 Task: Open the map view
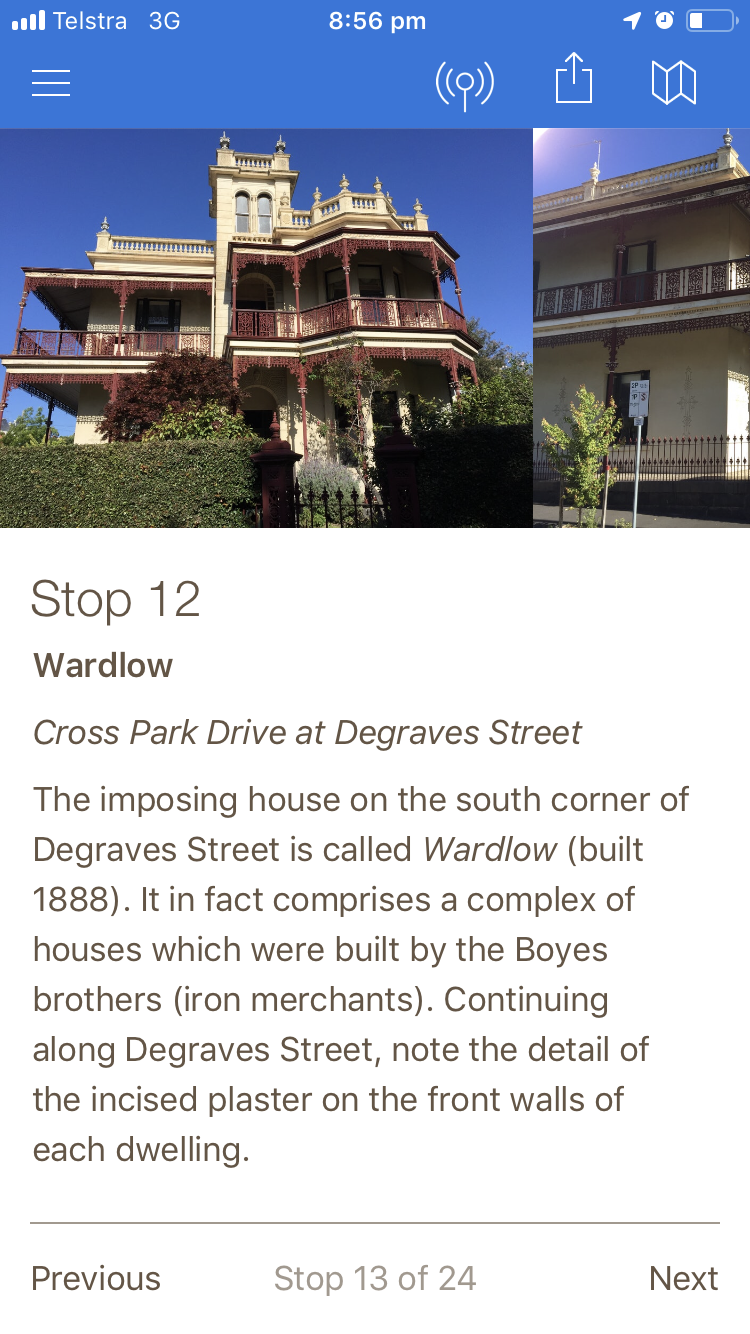click(x=674, y=83)
